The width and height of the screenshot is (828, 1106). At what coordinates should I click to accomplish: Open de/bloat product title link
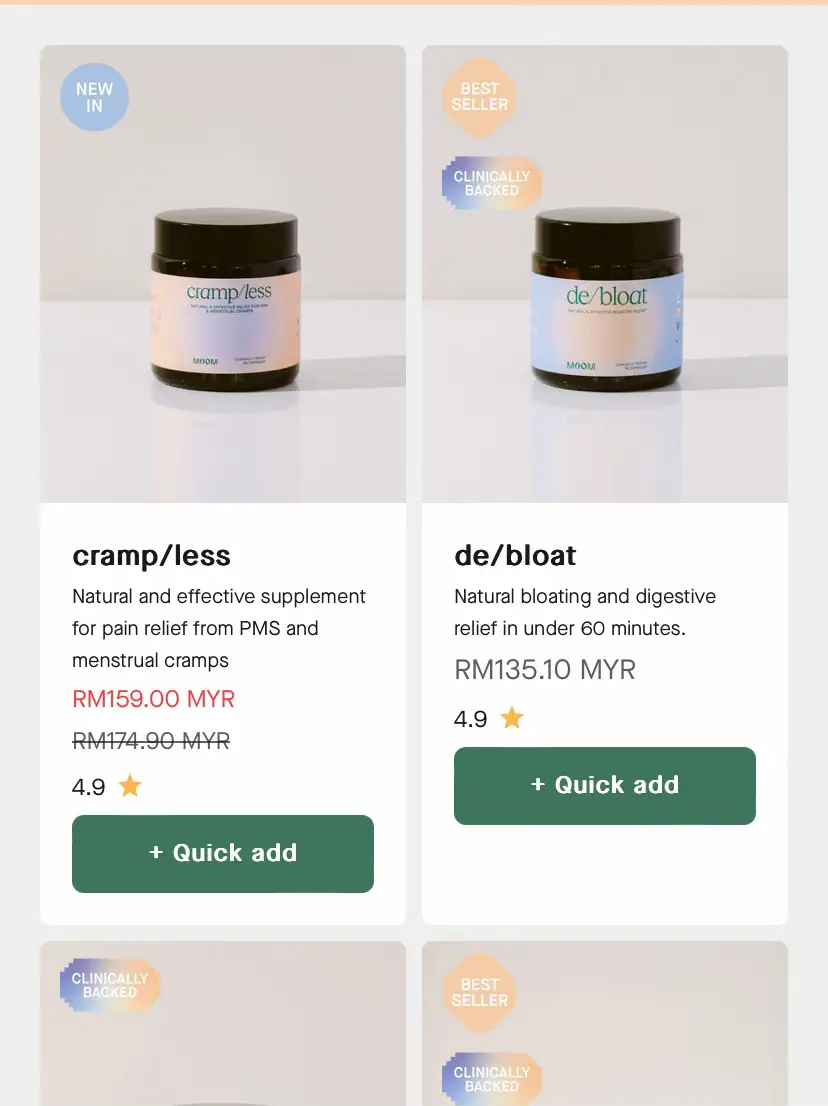click(x=515, y=556)
